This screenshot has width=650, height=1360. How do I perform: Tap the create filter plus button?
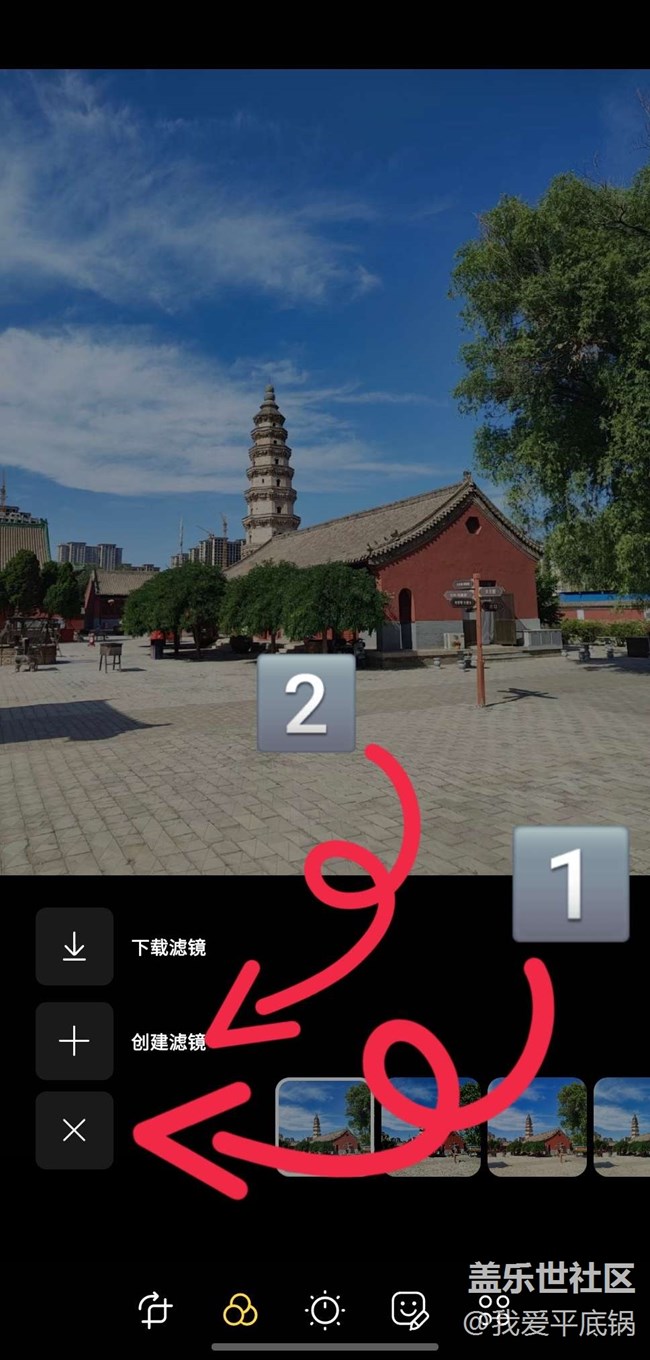pos(74,1041)
